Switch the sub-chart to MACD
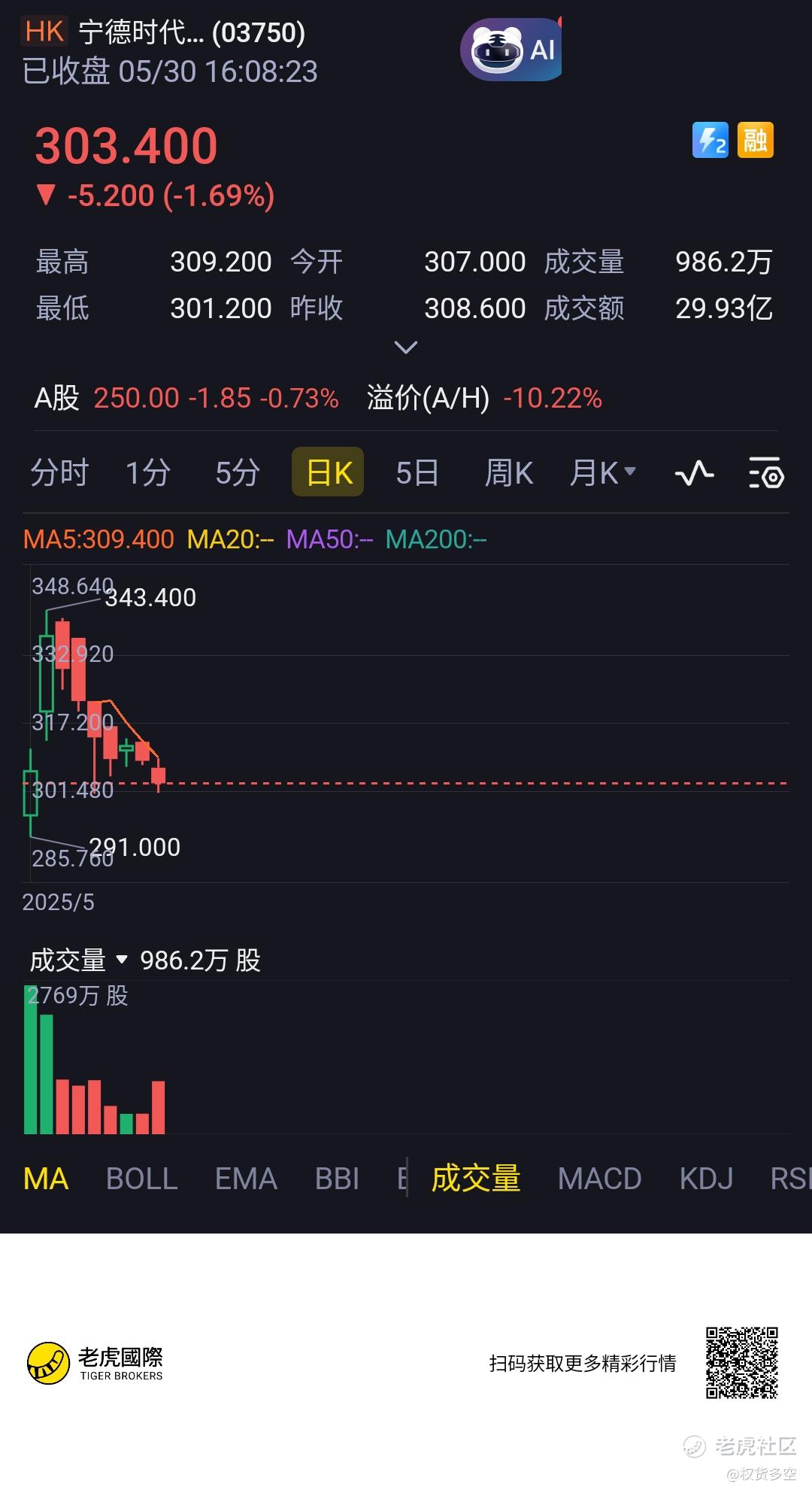The image size is (812, 1493). point(599,1179)
